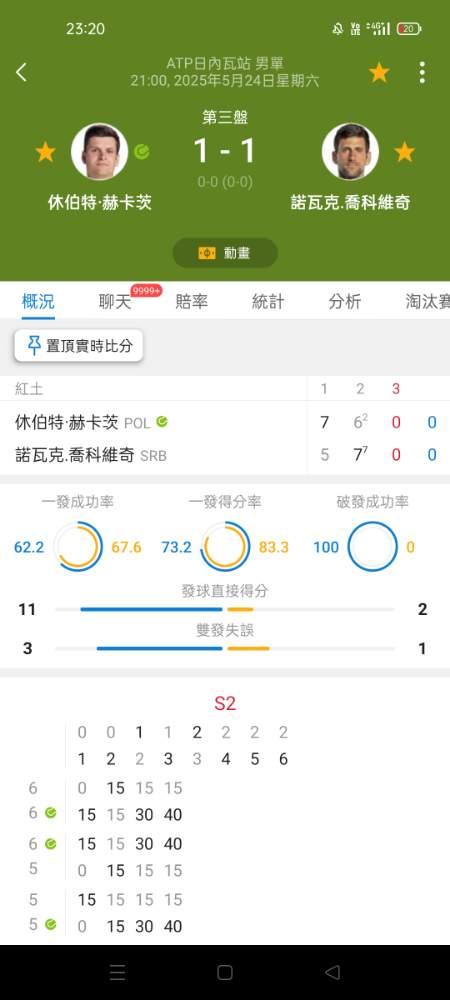Play the 動畫 live animation

[x=225, y=253]
